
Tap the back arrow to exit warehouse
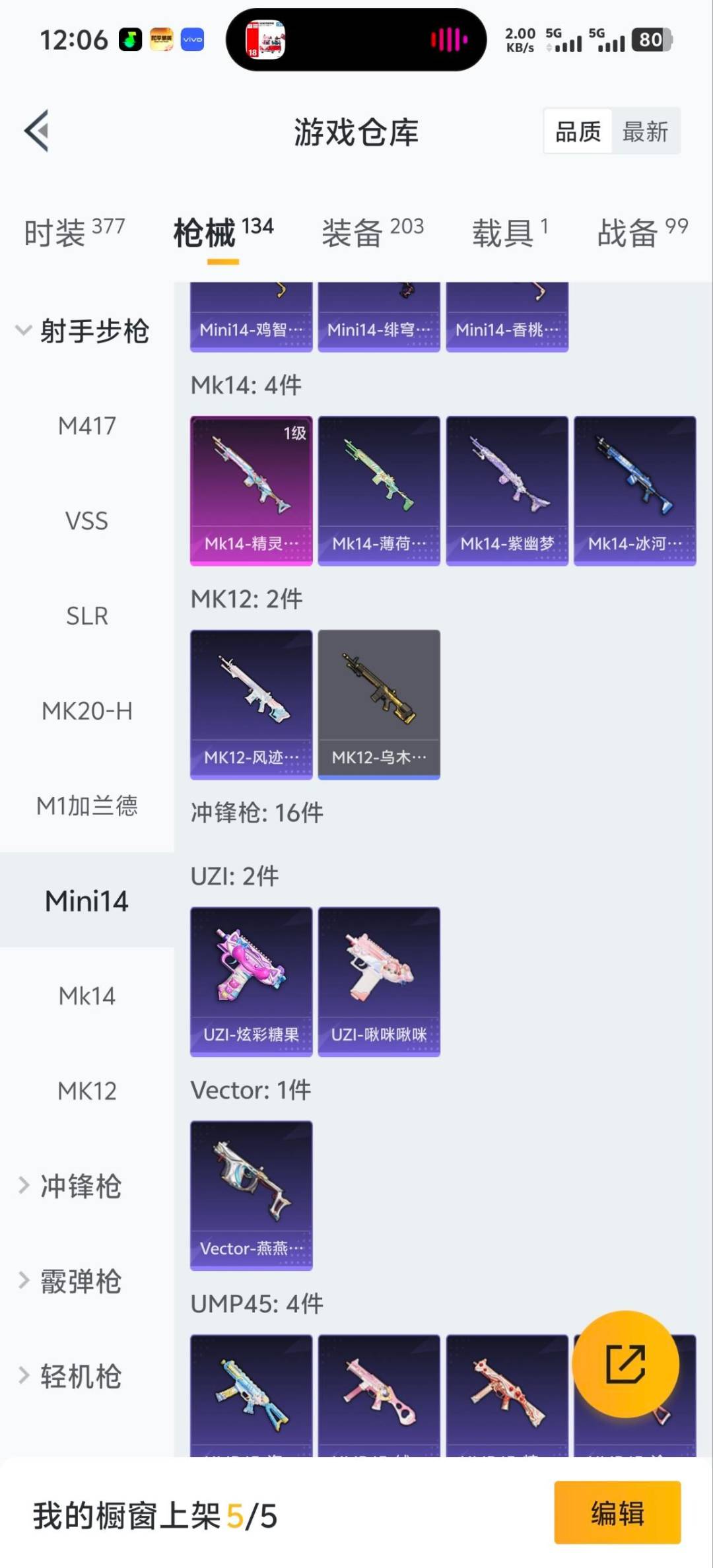click(x=36, y=130)
